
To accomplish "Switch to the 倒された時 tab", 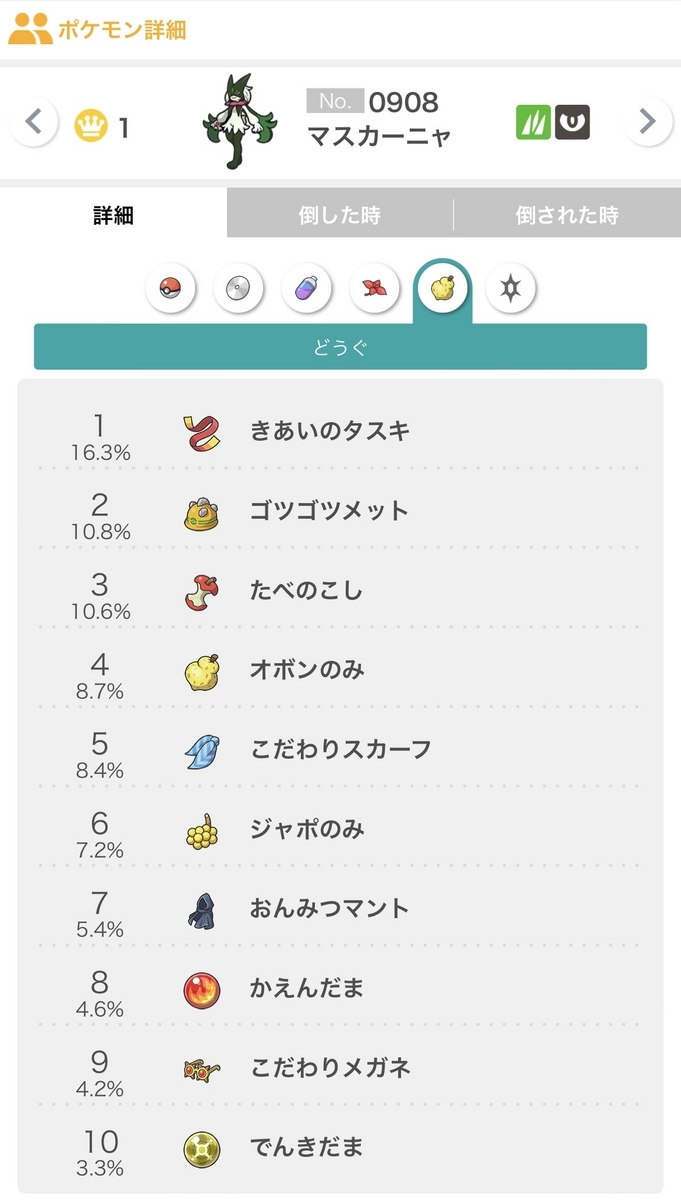I will (567, 214).
